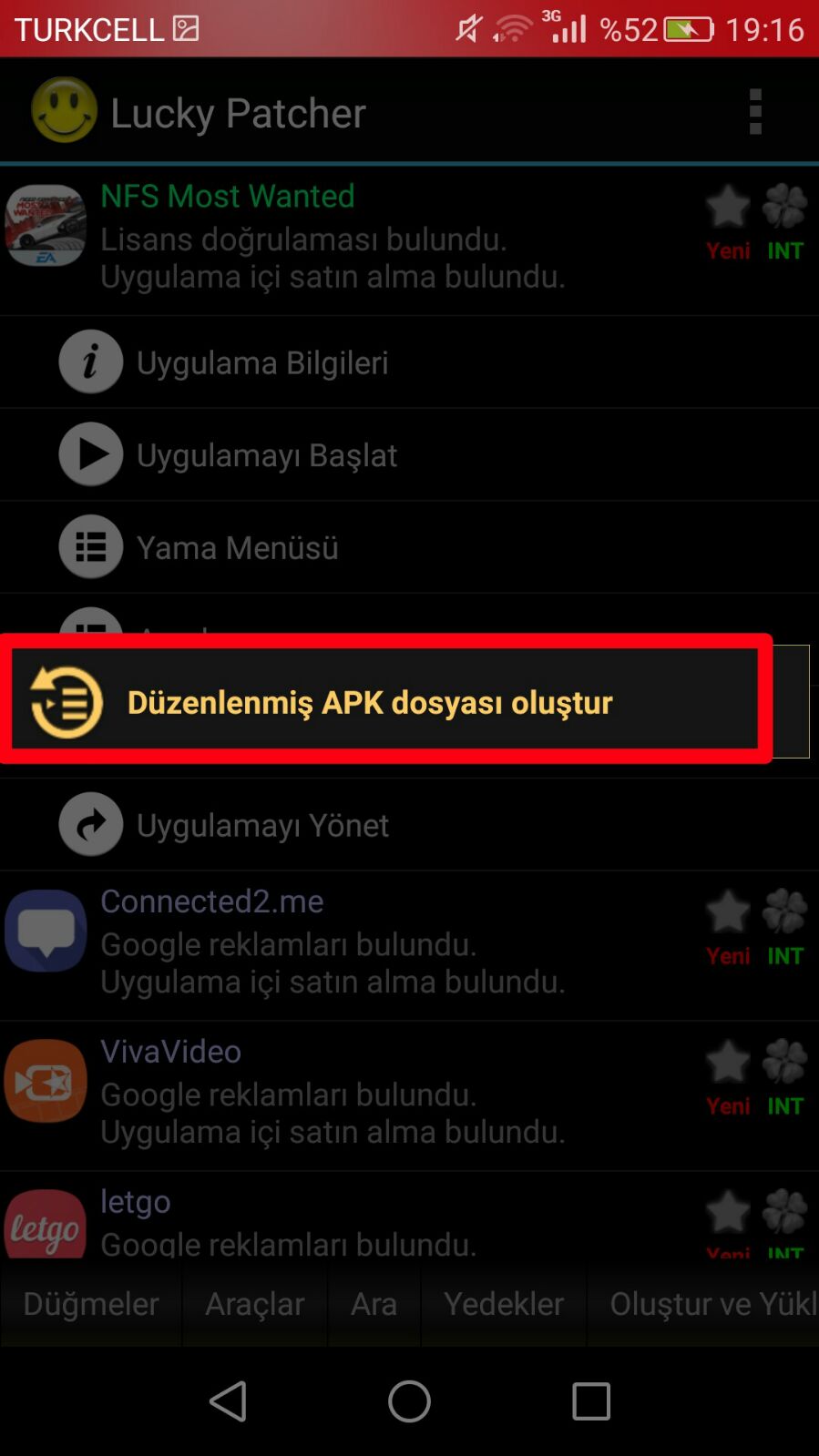Open Yama Menüsü

coord(237,547)
